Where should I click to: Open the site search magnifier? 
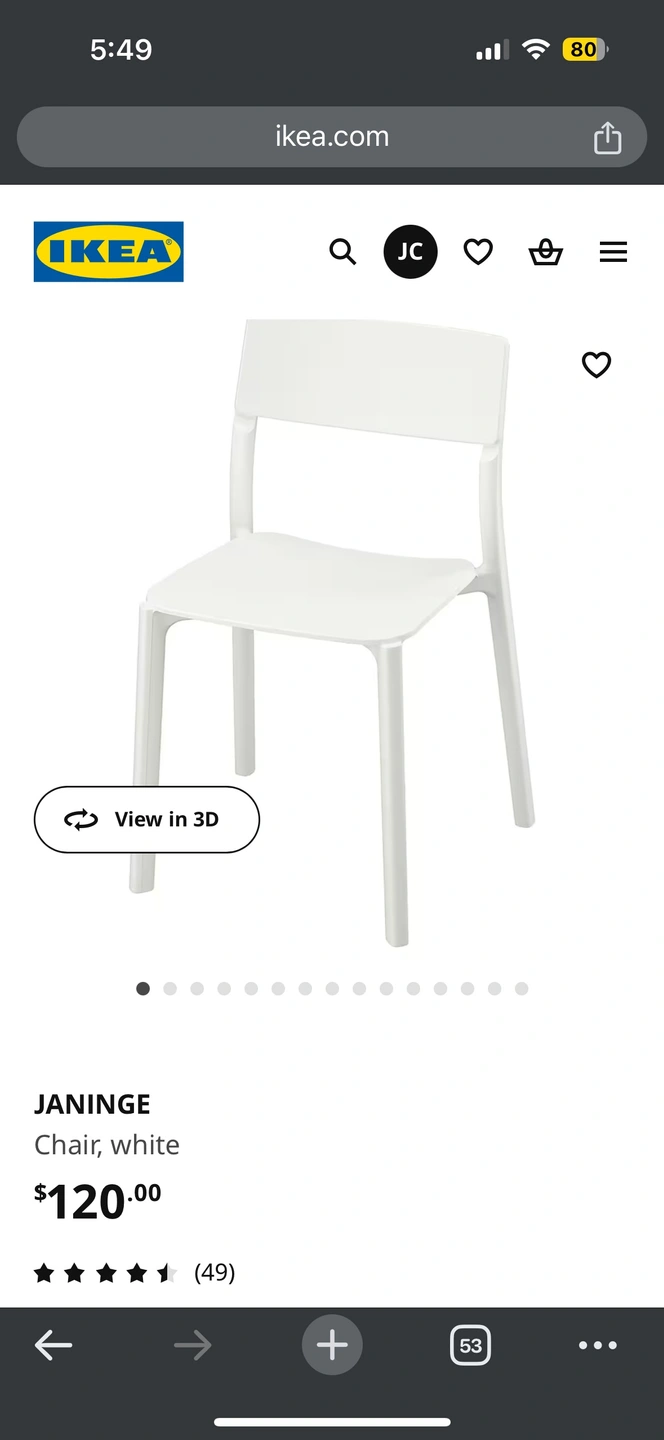[x=343, y=252]
